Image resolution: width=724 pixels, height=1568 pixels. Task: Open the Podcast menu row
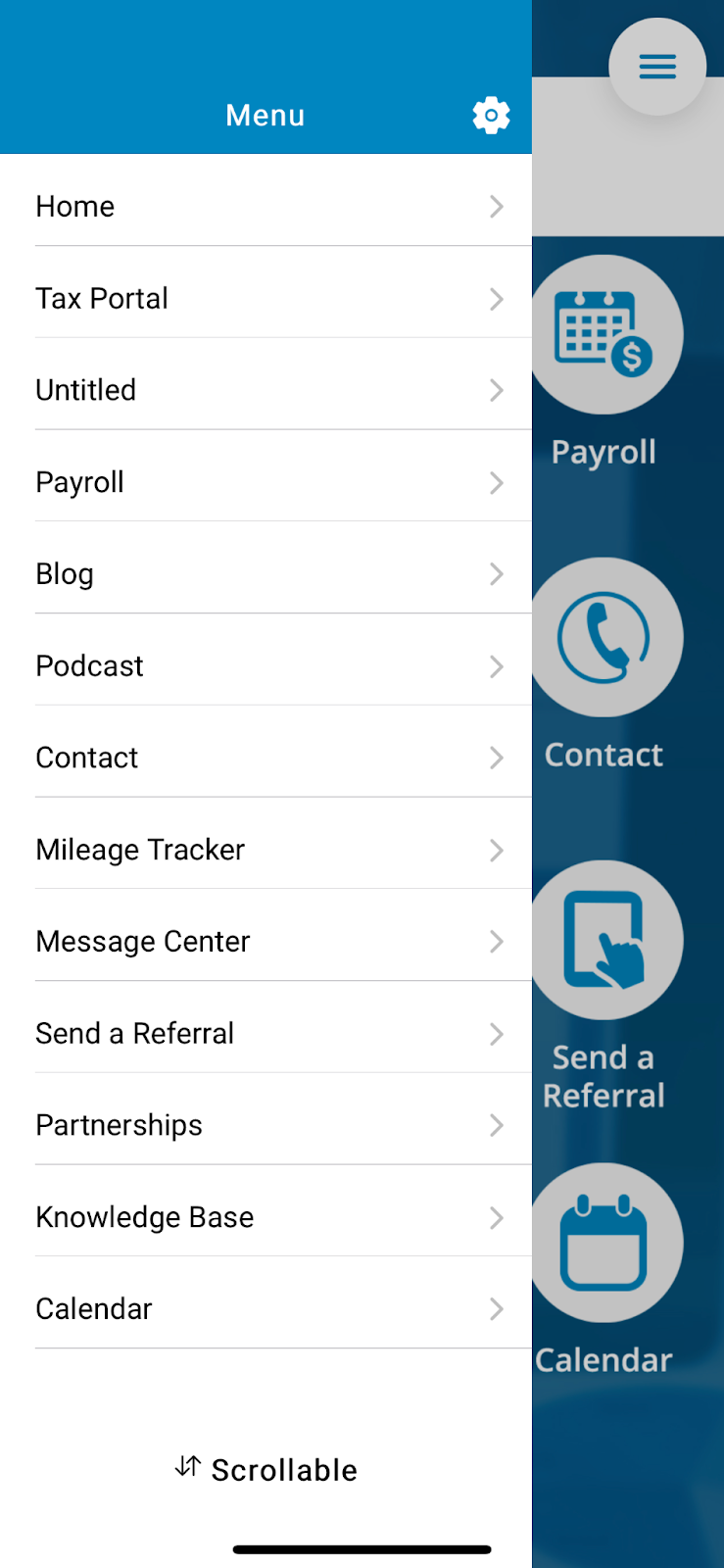[x=265, y=666]
